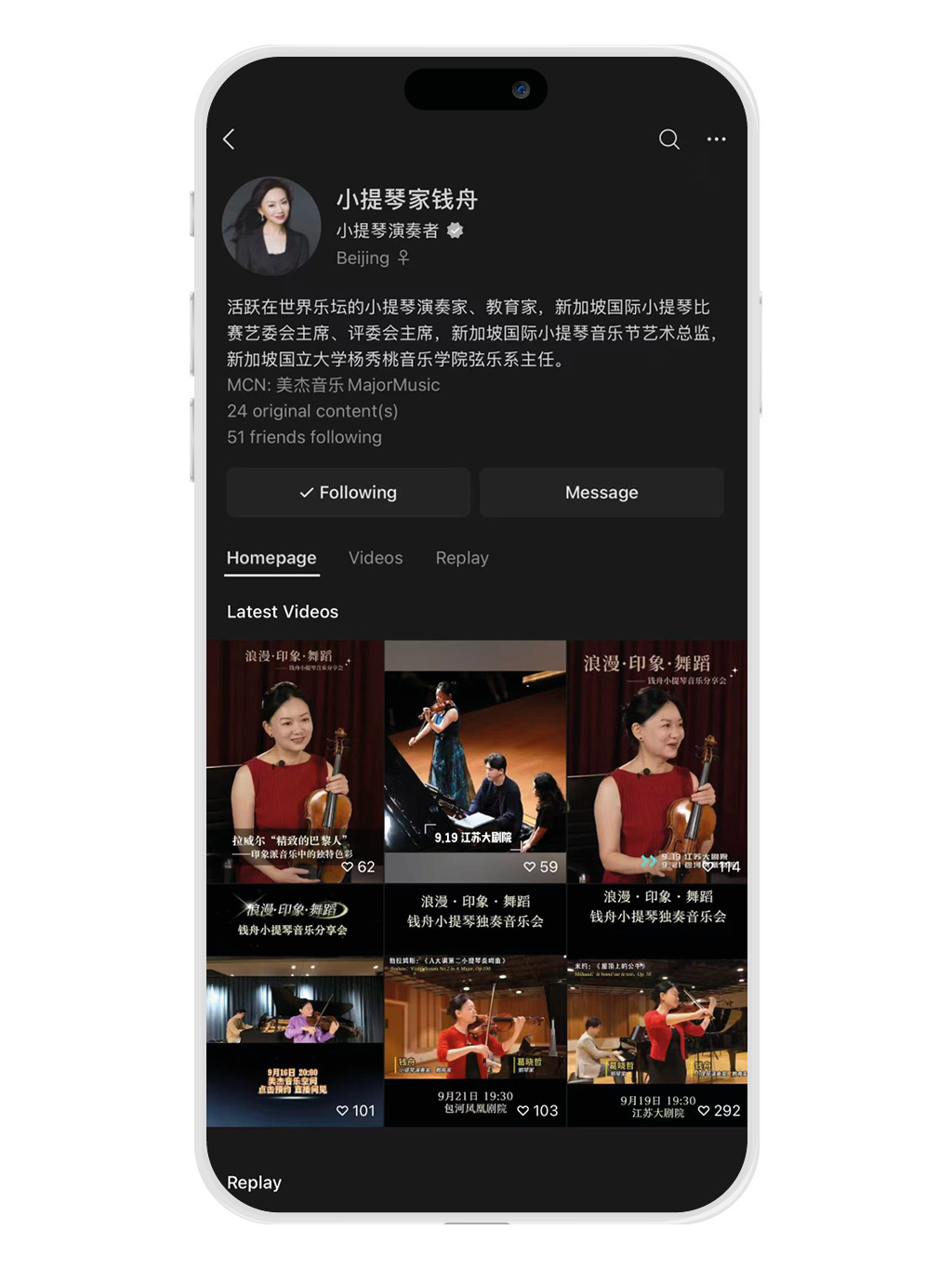
Task: Open the search icon
Action: (668, 139)
